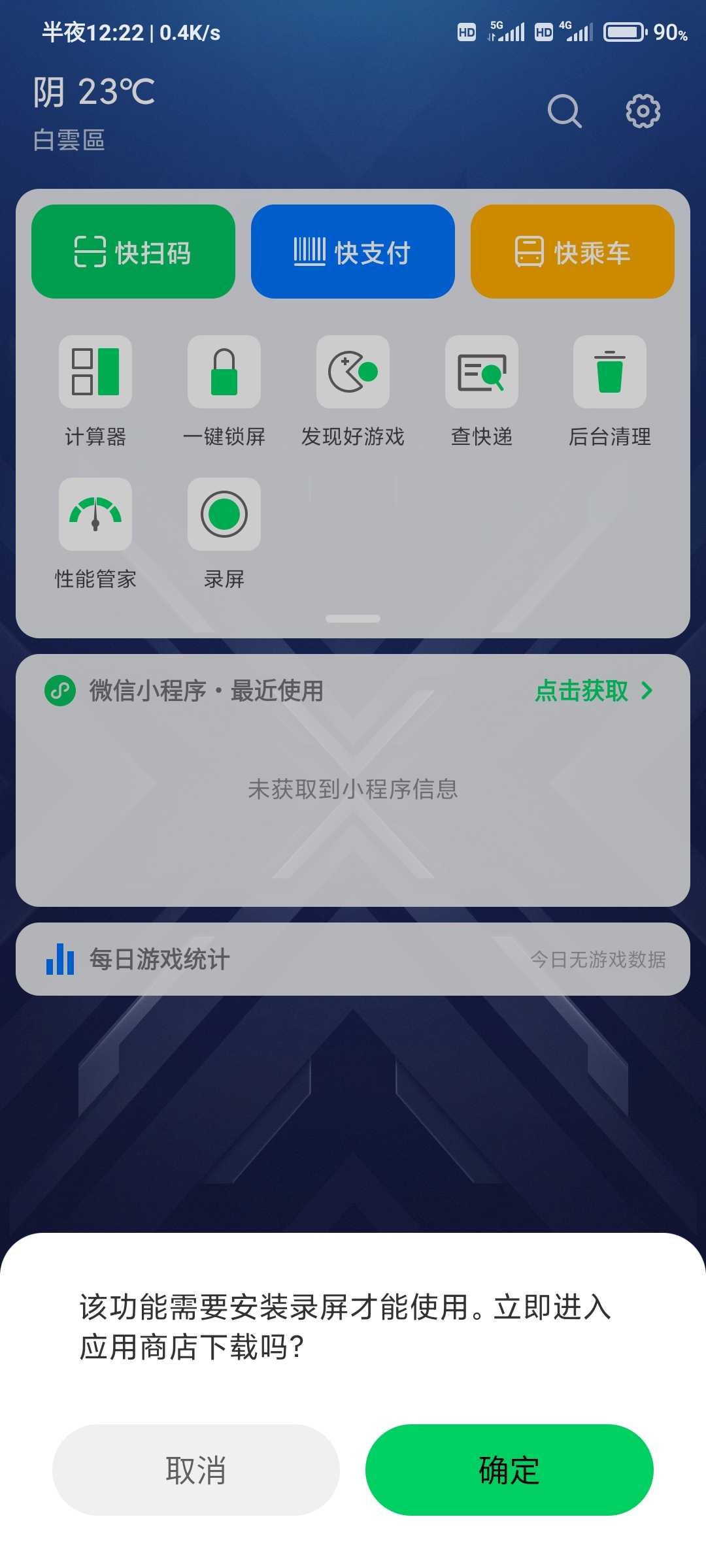The image size is (706, 1568).
Task: Launch the 计算器 calculator
Action: 95,391
